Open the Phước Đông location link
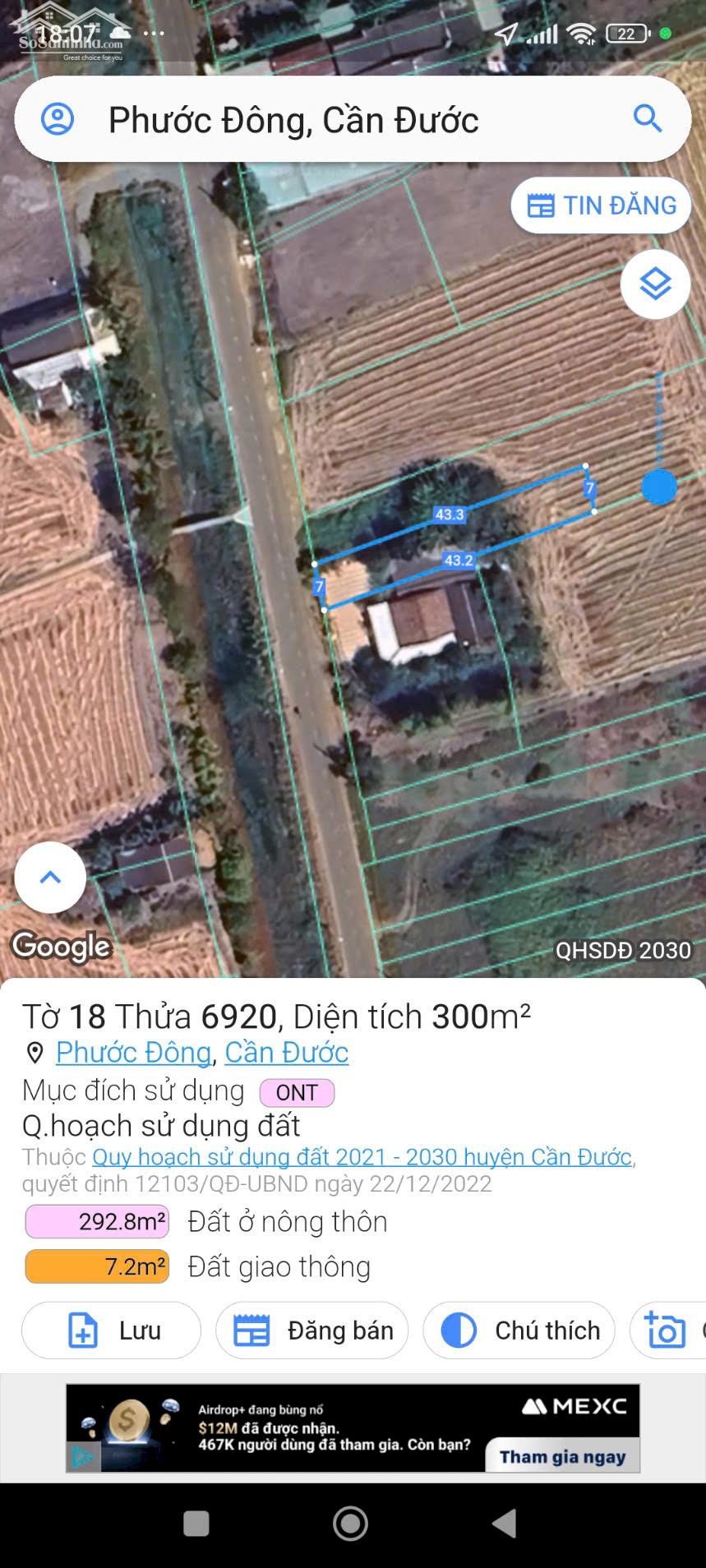The width and height of the screenshot is (706, 1568). click(132, 1053)
